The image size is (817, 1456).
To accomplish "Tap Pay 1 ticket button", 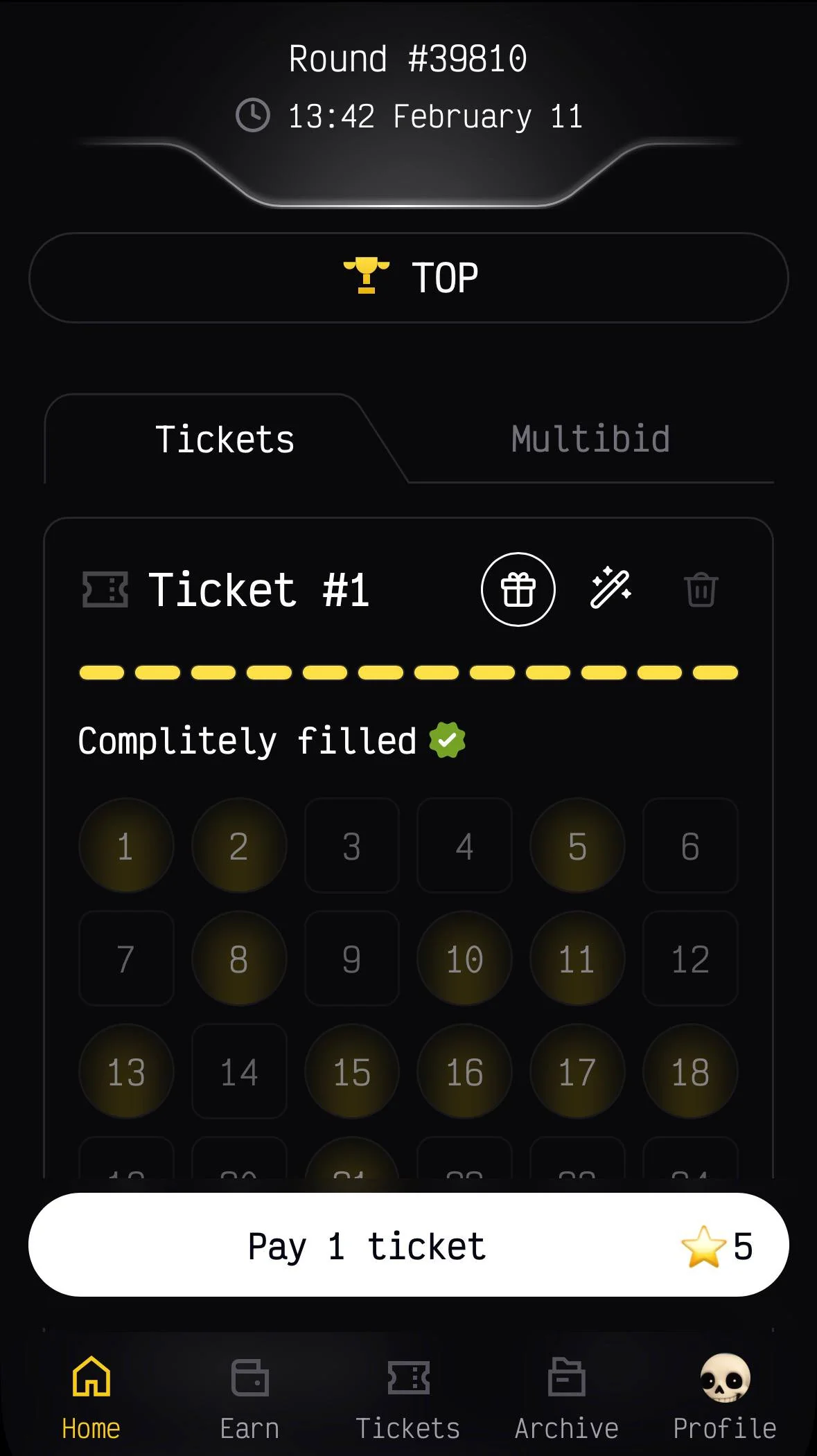I will (408, 1245).
